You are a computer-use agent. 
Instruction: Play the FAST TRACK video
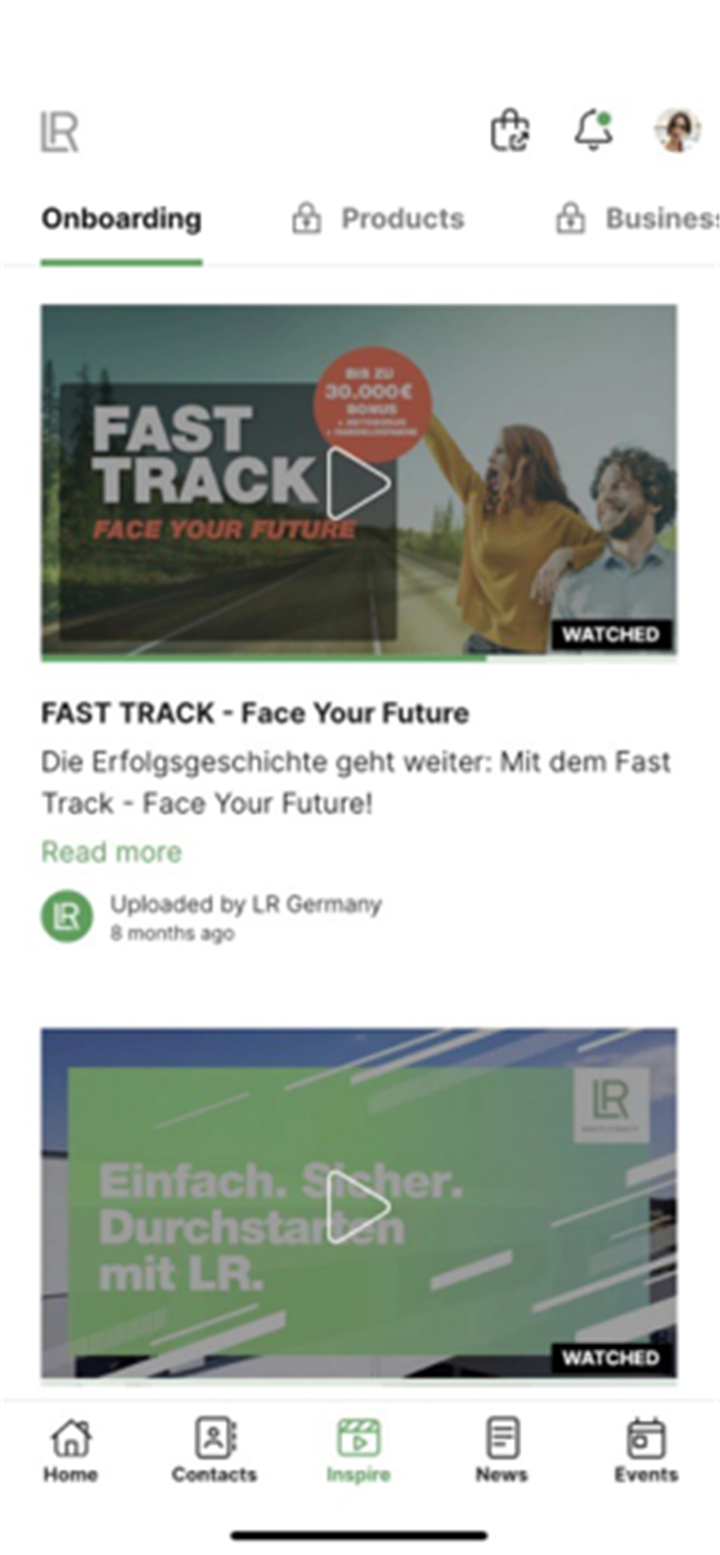[x=359, y=484]
